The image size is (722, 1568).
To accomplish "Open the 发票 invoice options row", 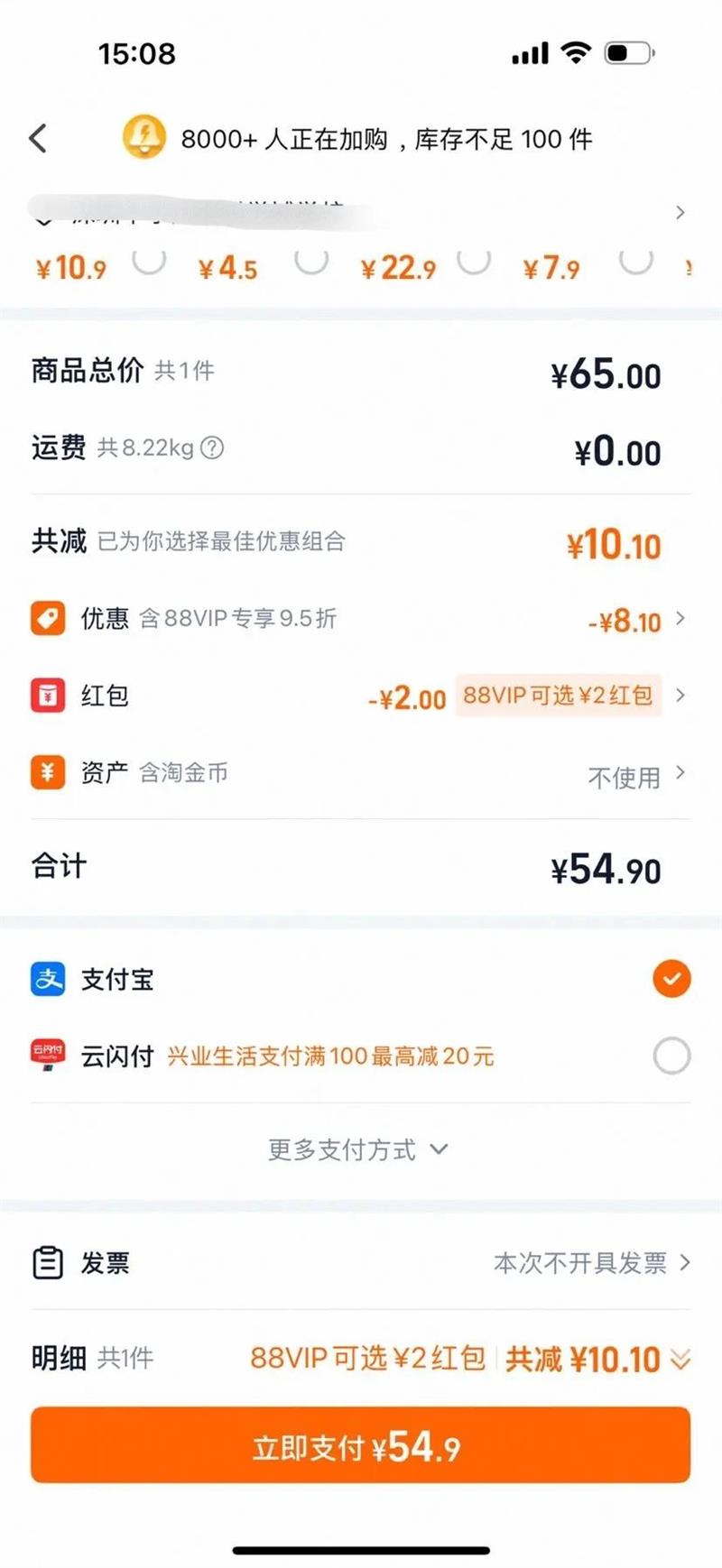I will click(361, 1262).
